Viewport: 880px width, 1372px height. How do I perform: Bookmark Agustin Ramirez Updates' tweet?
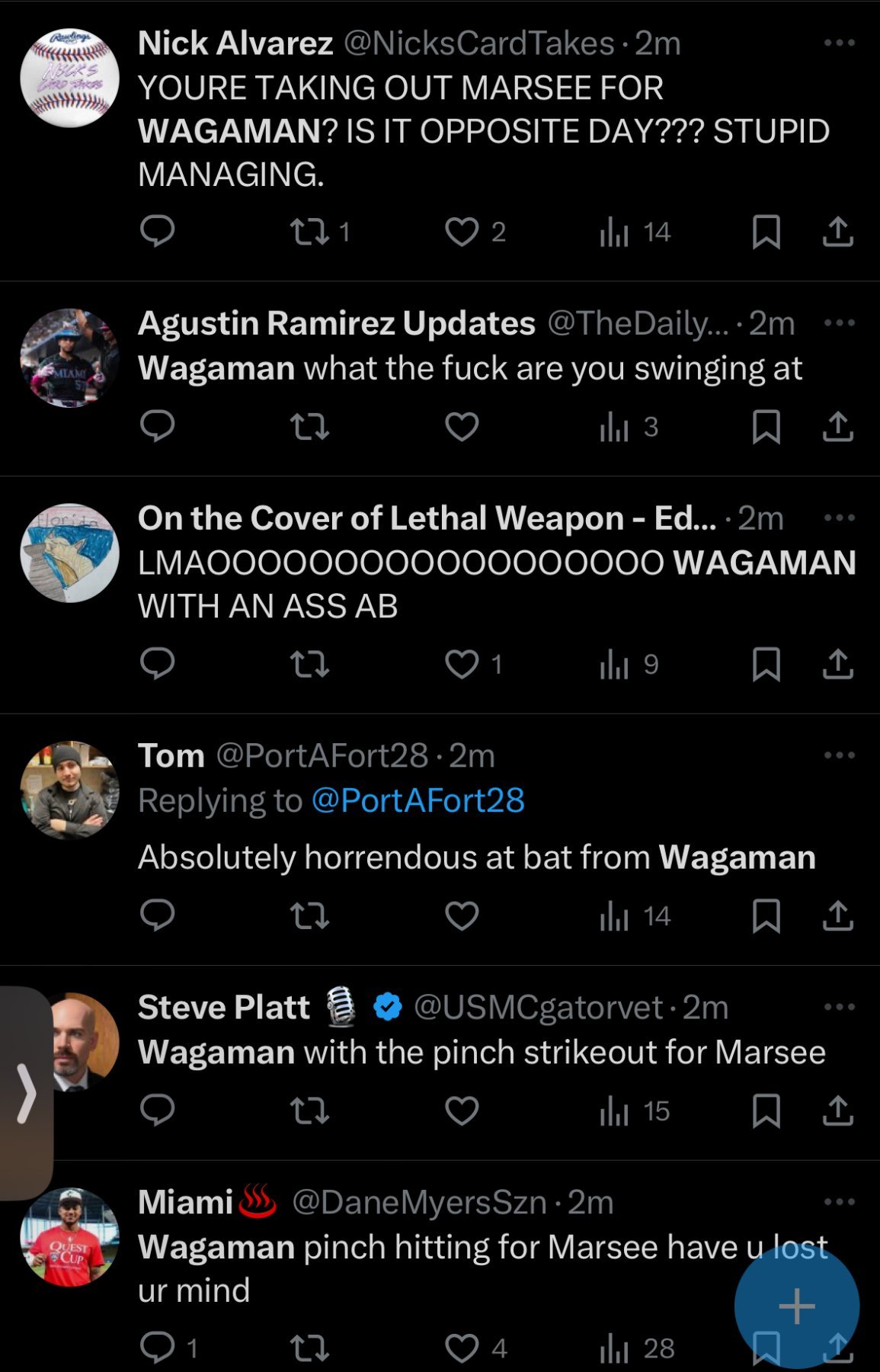tap(766, 426)
